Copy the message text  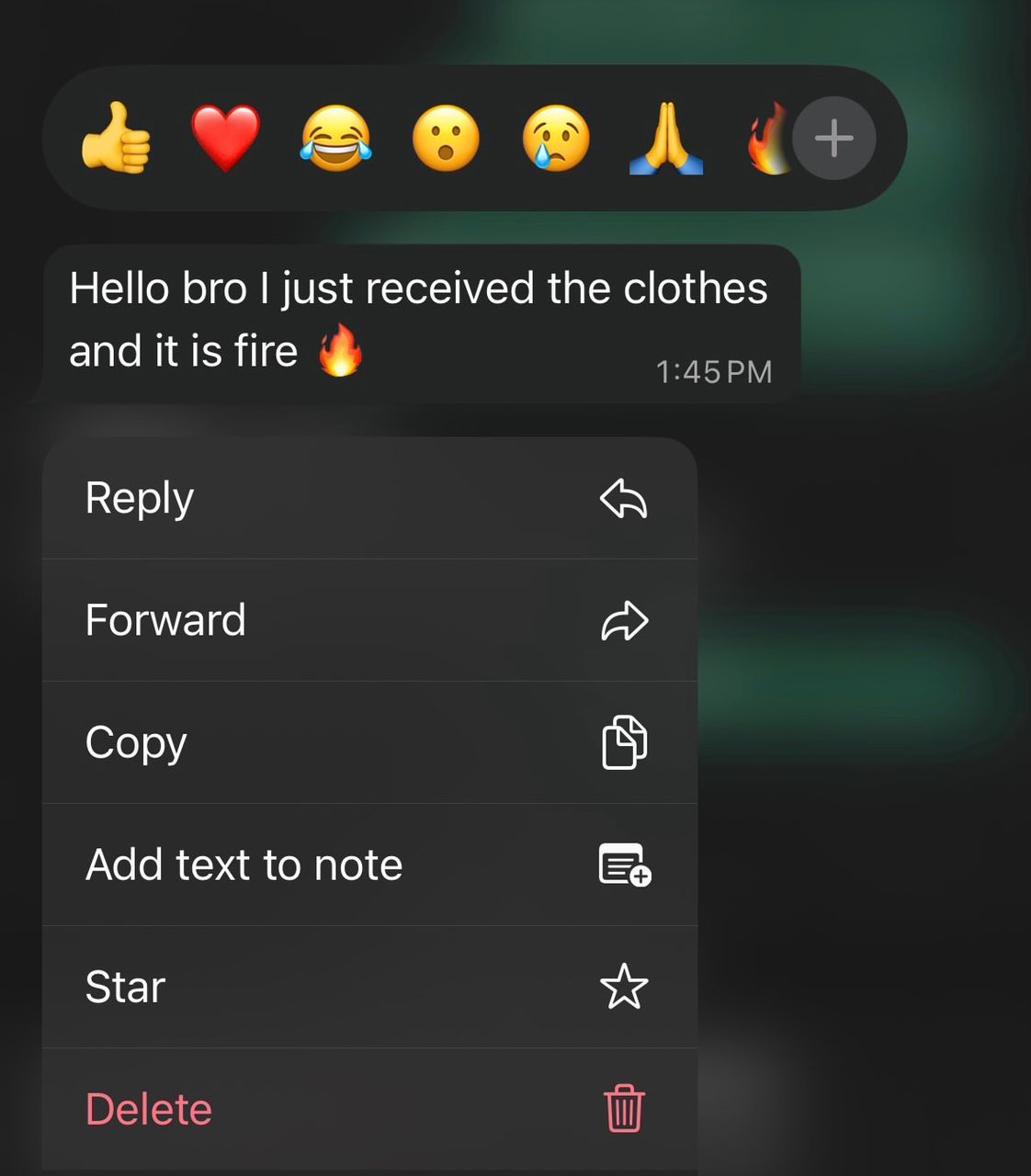click(x=369, y=742)
